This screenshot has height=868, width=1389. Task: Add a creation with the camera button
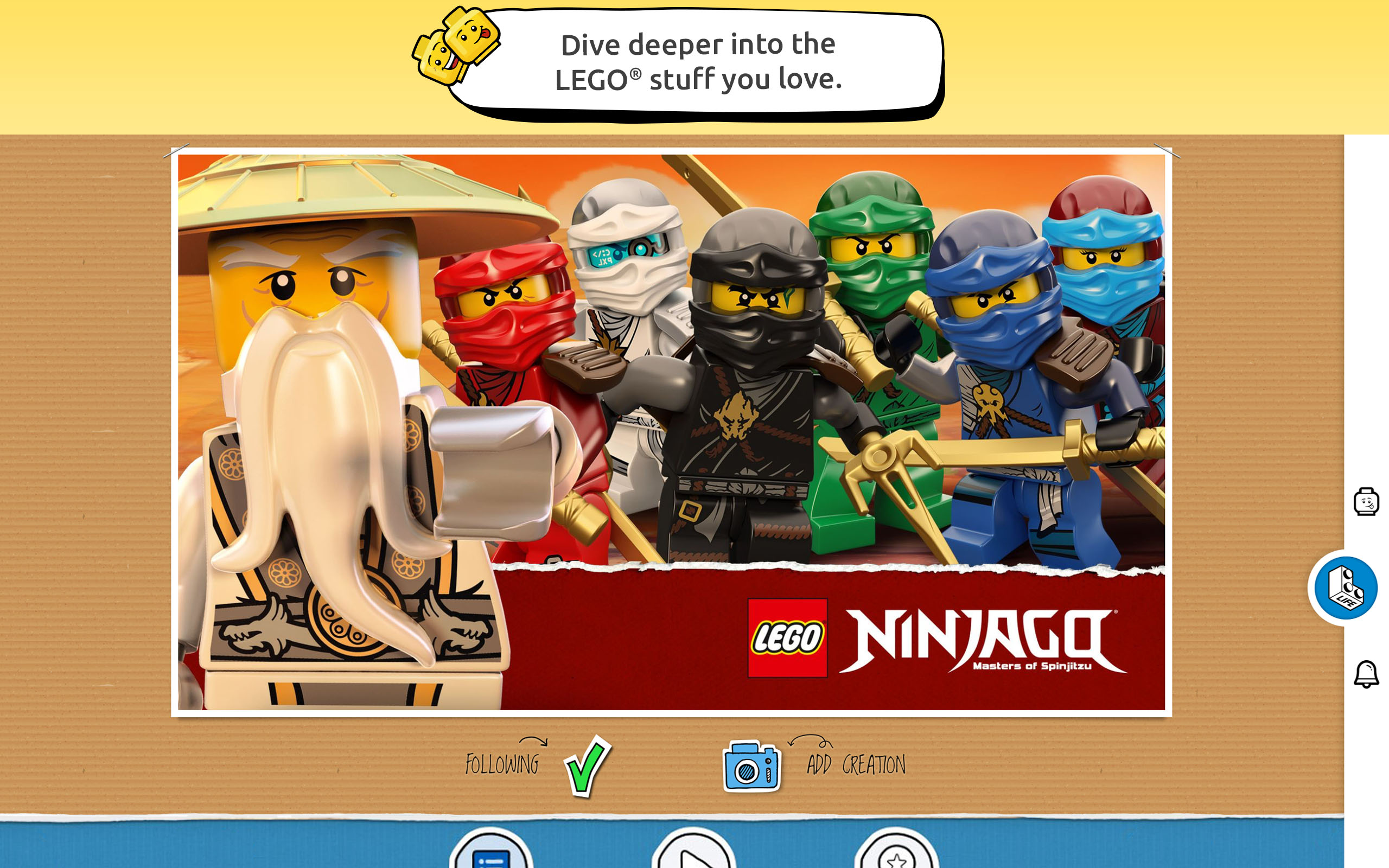point(751,767)
